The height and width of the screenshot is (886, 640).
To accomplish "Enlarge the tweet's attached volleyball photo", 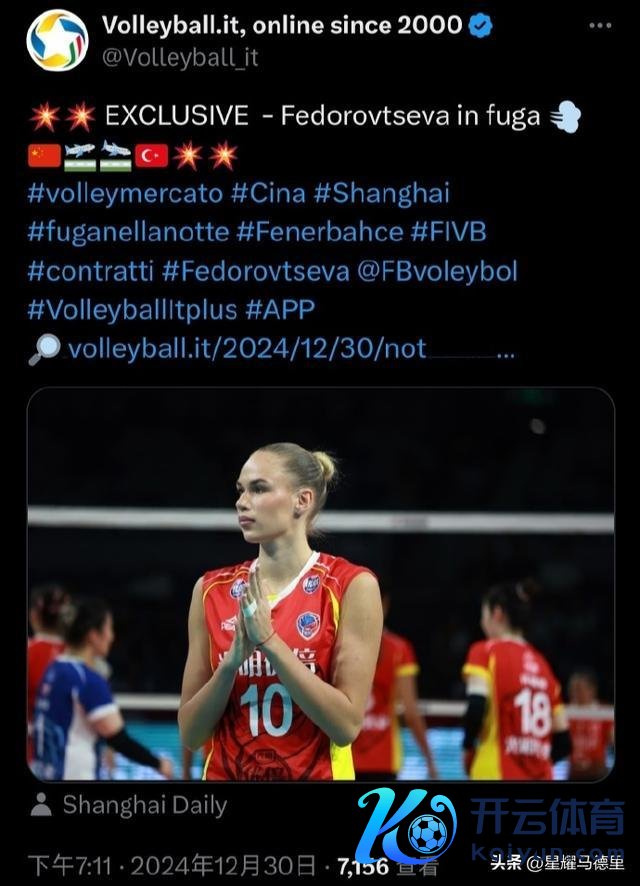I will 320,584.
